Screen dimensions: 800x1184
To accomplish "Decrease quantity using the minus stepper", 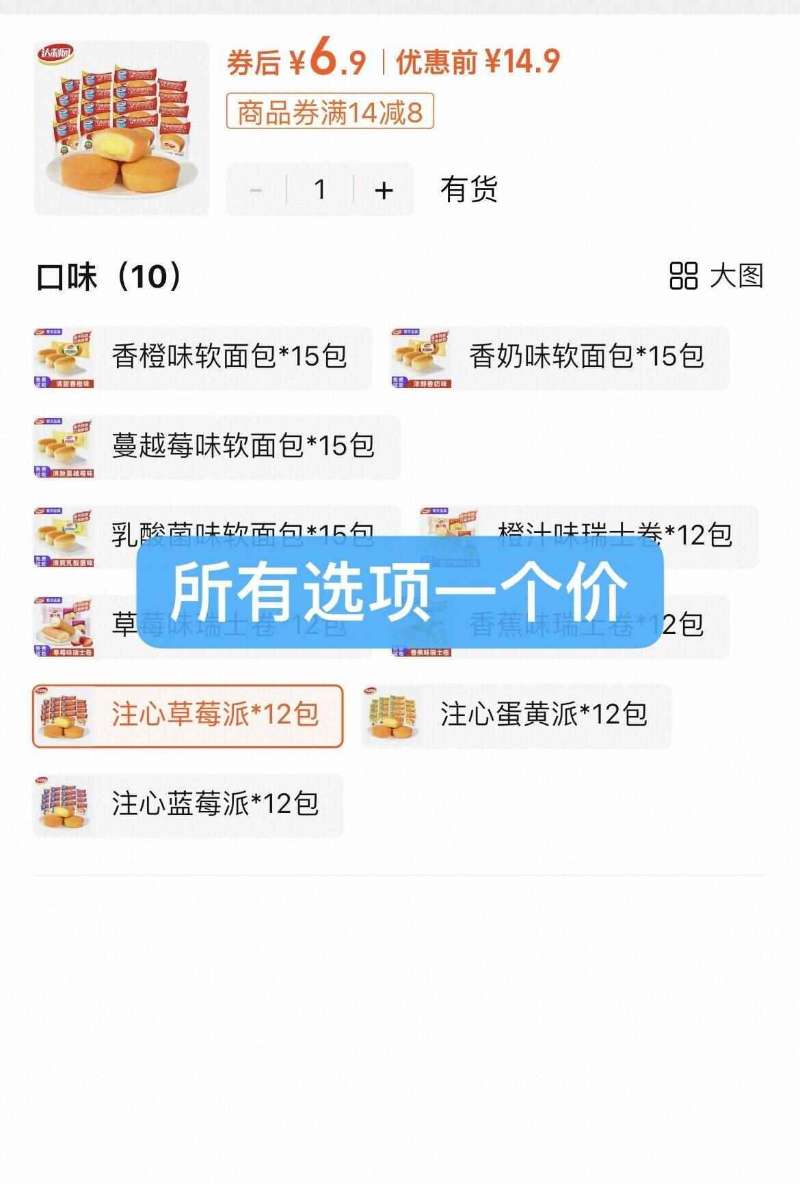I will coord(258,186).
